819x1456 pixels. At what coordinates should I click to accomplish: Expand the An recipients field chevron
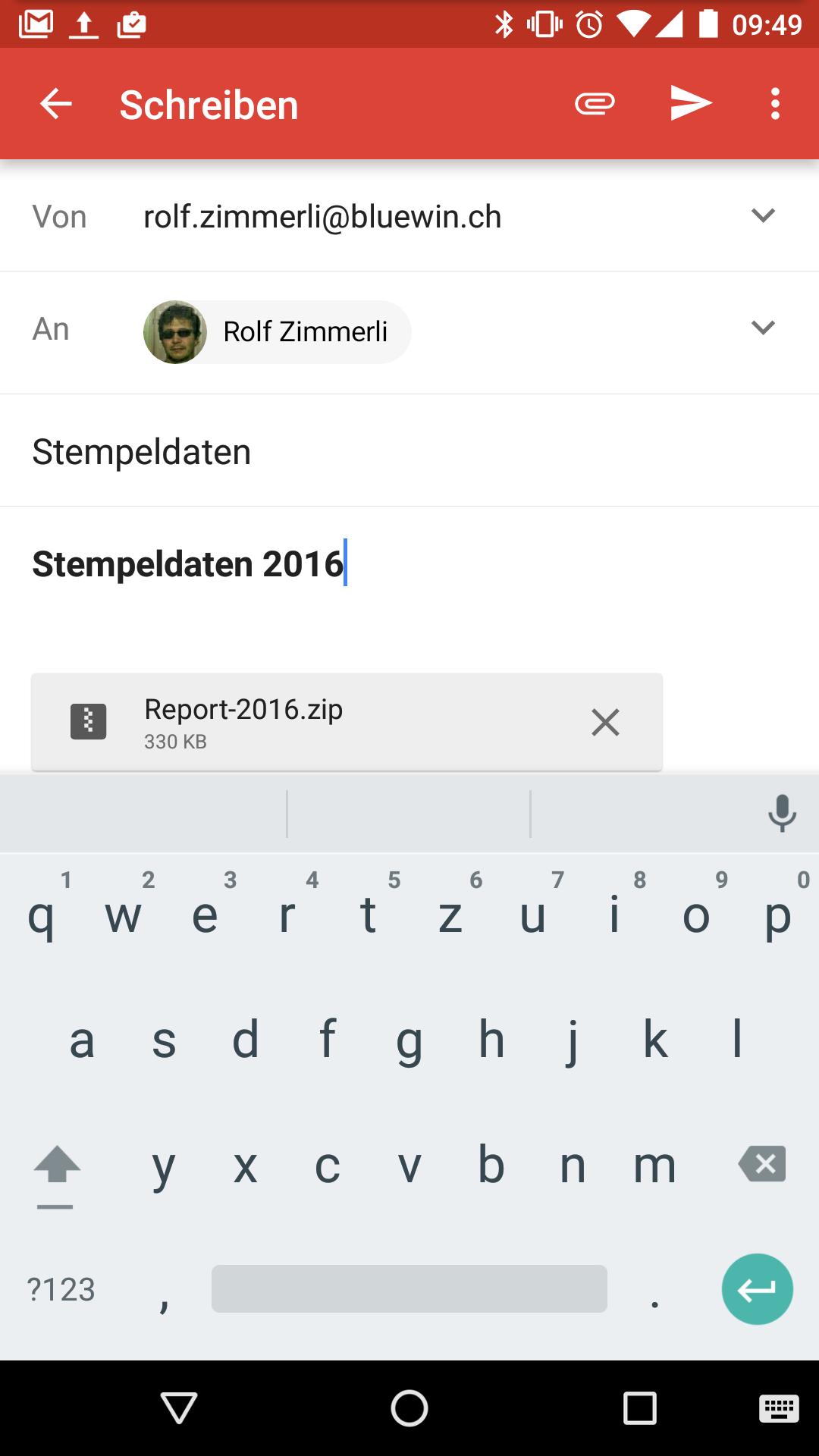tap(763, 328)
